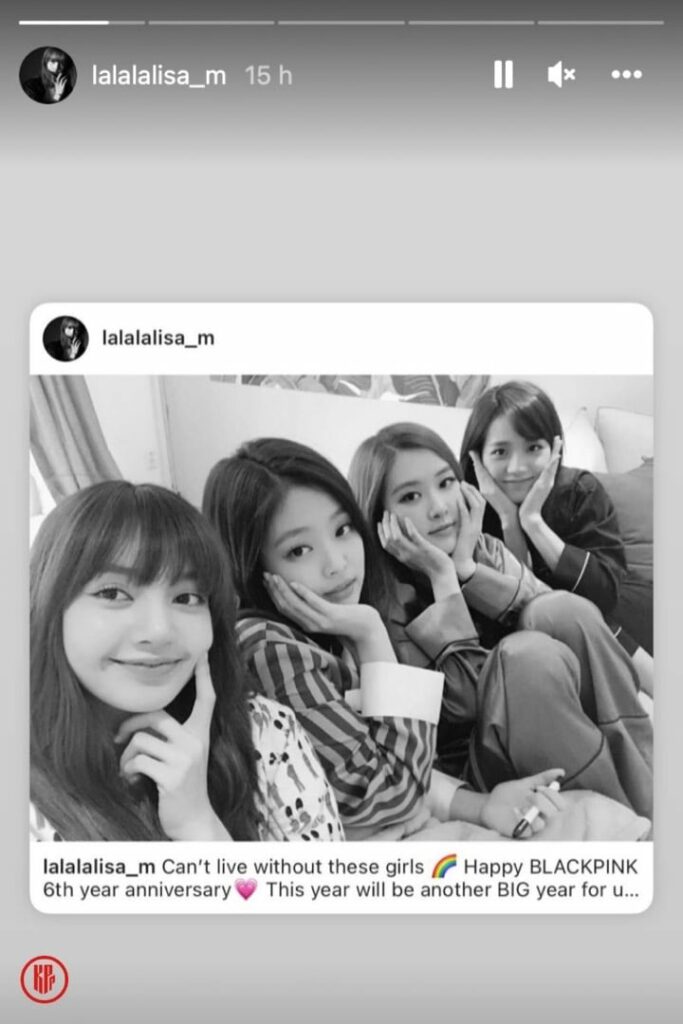Unmute the story sound

(x=561, y=75)
